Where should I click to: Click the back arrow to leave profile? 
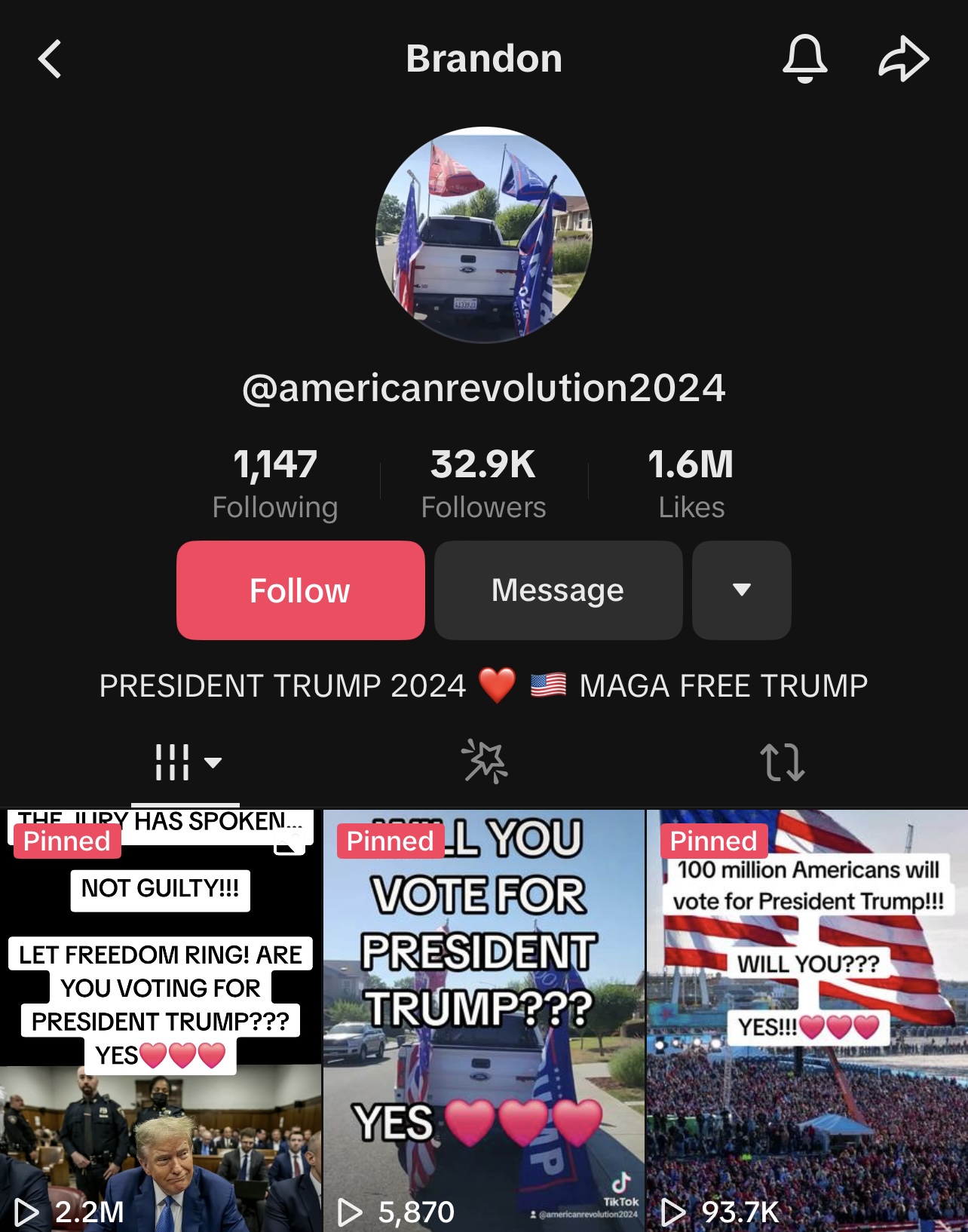pyautogui.click(x=50, y=58)
